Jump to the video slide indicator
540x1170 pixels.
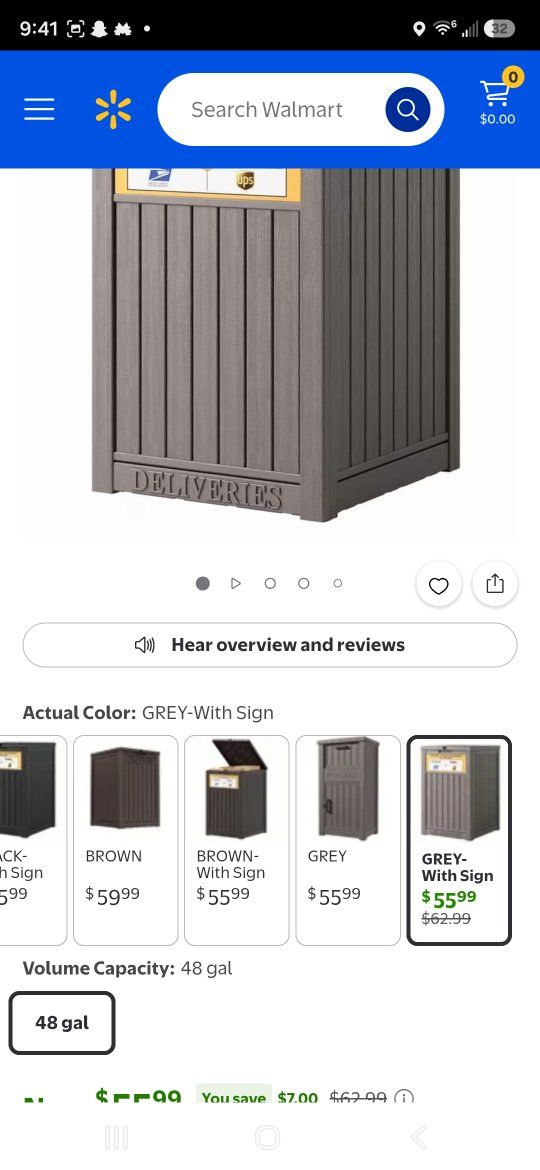pos(236,584)
